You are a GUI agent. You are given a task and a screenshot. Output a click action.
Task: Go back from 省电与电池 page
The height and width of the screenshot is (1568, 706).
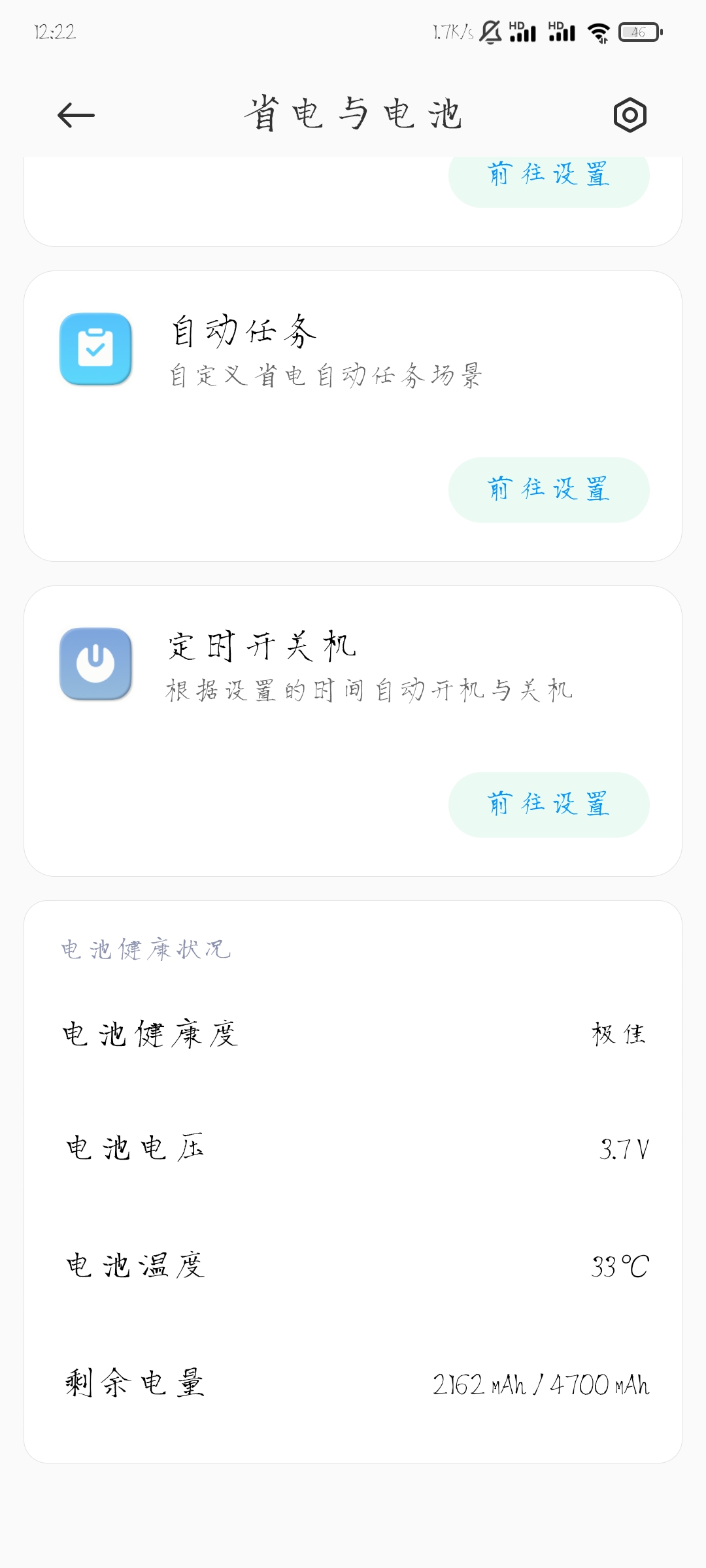pos(76,116)
